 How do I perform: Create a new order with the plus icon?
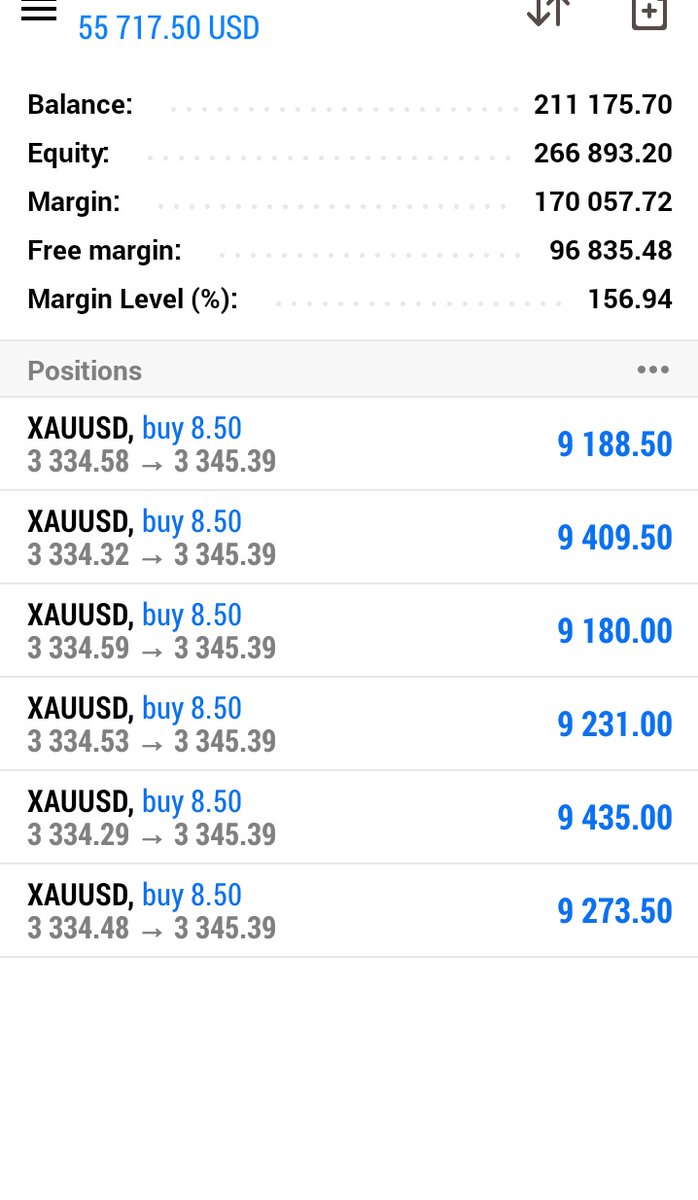pyautogui.click(x=649, y=13)
